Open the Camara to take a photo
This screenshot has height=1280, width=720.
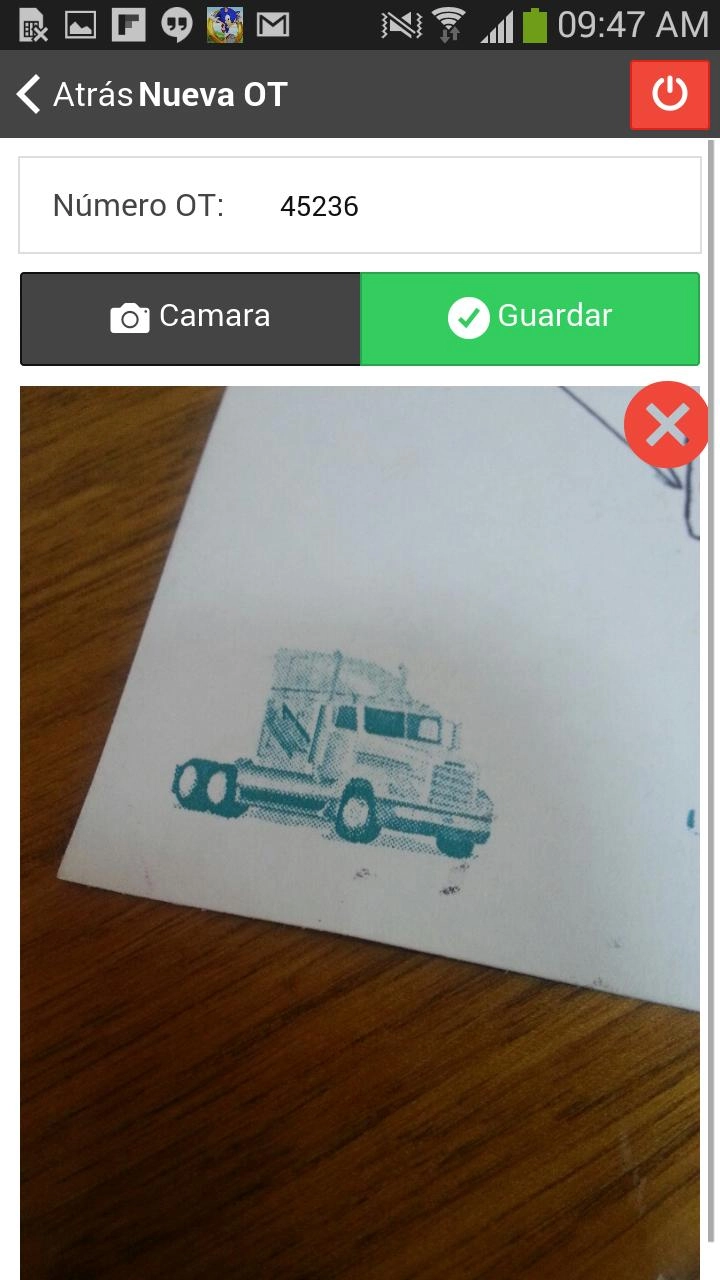[x=190, y=318]
